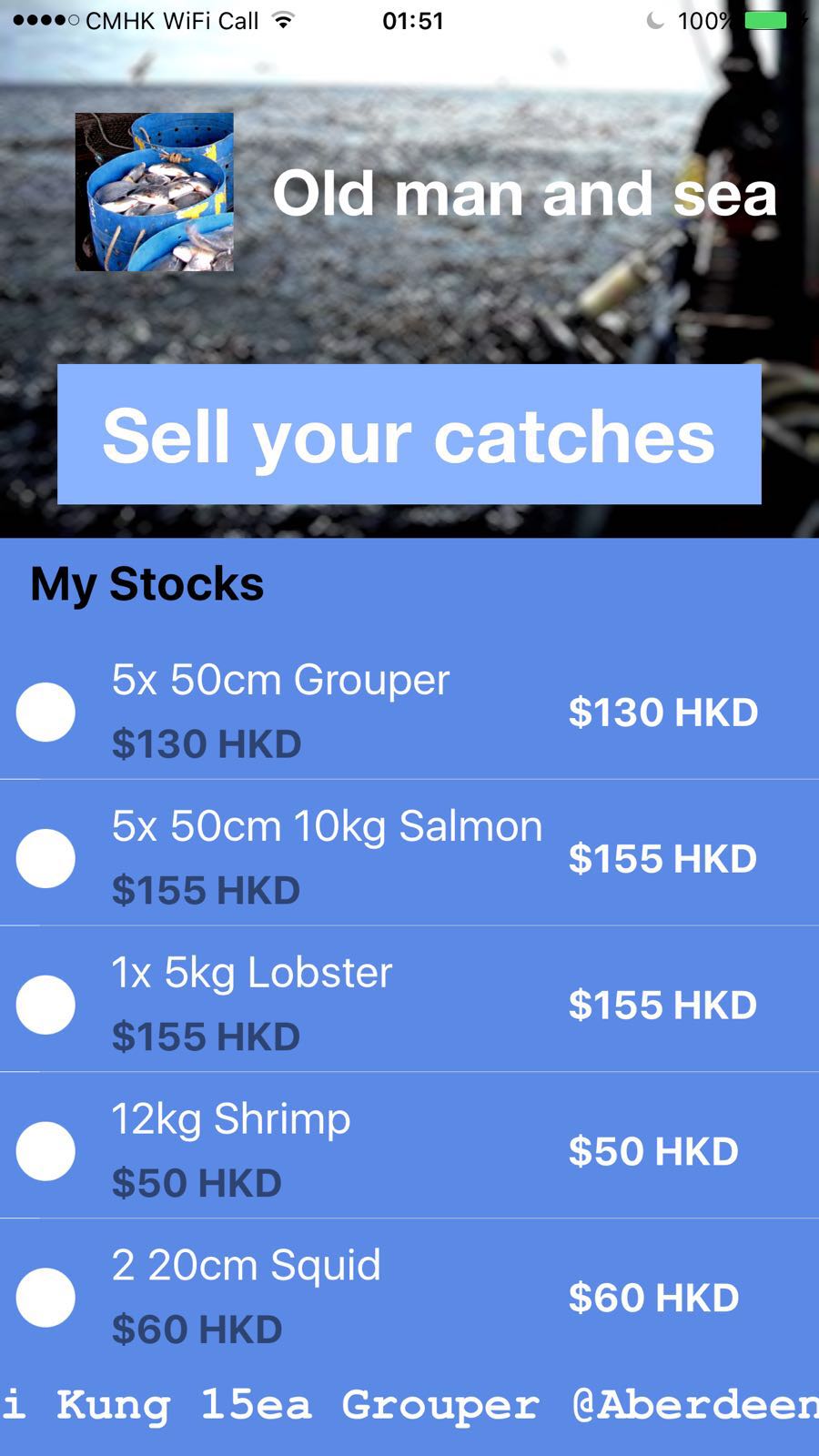Open the fish basket profile picture
This screenshot has width=819, height=1456.
pyautogui.click(x=154, y=192)
